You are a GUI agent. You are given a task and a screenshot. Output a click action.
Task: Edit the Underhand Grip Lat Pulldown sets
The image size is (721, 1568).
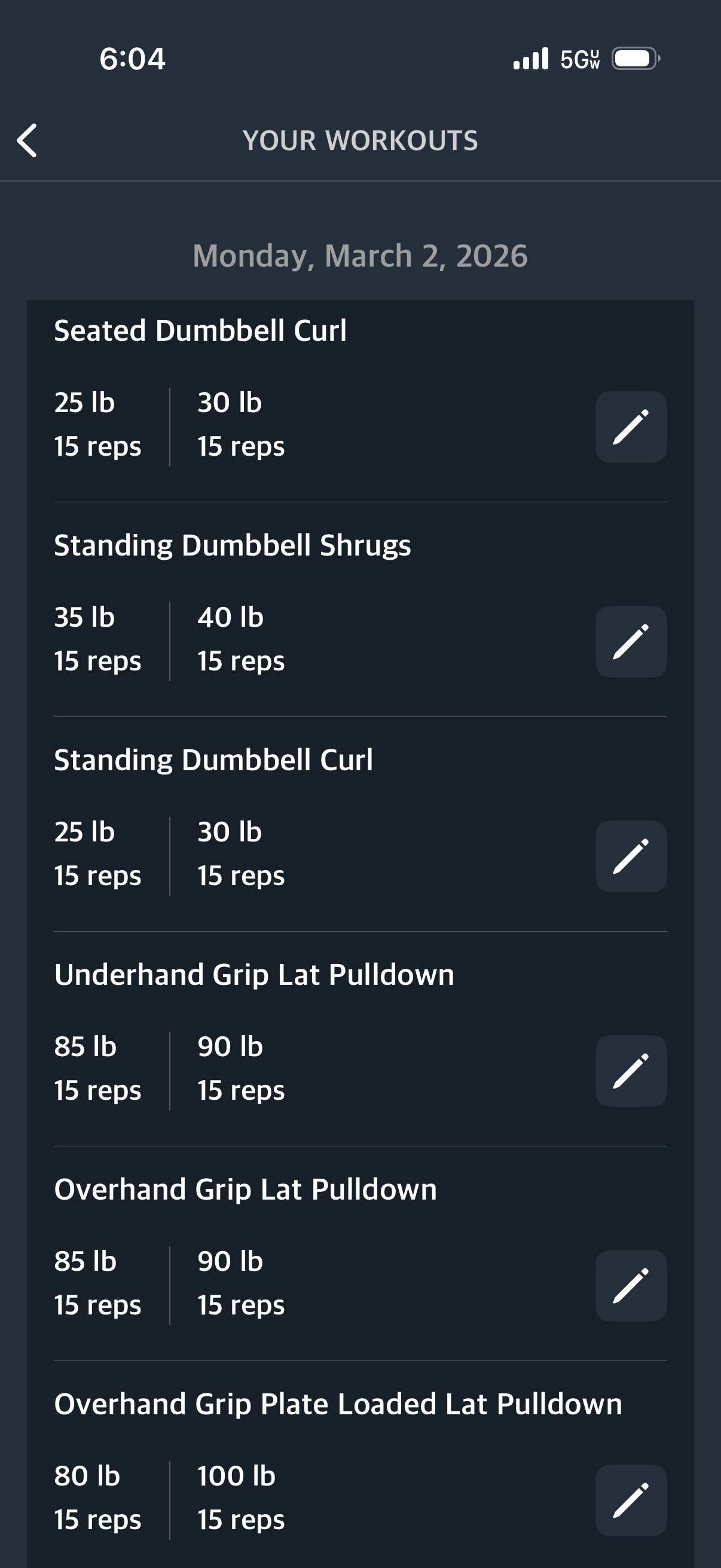point(630,1071)
